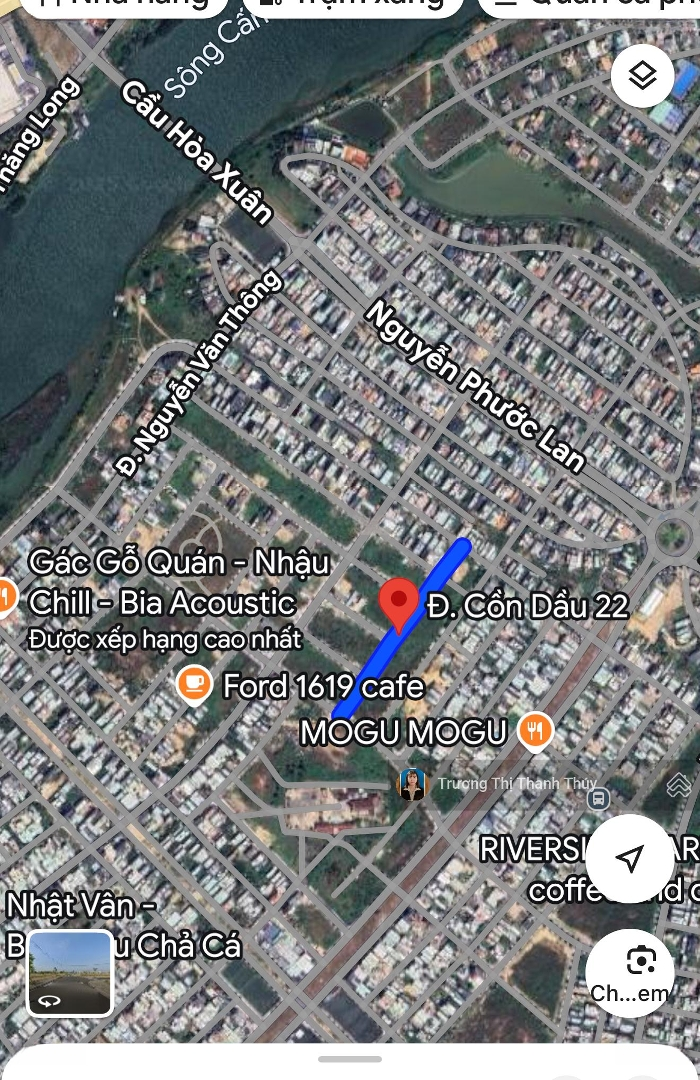
Task: Open the Street View preview thumbnail
Action: tap(69, 972)
